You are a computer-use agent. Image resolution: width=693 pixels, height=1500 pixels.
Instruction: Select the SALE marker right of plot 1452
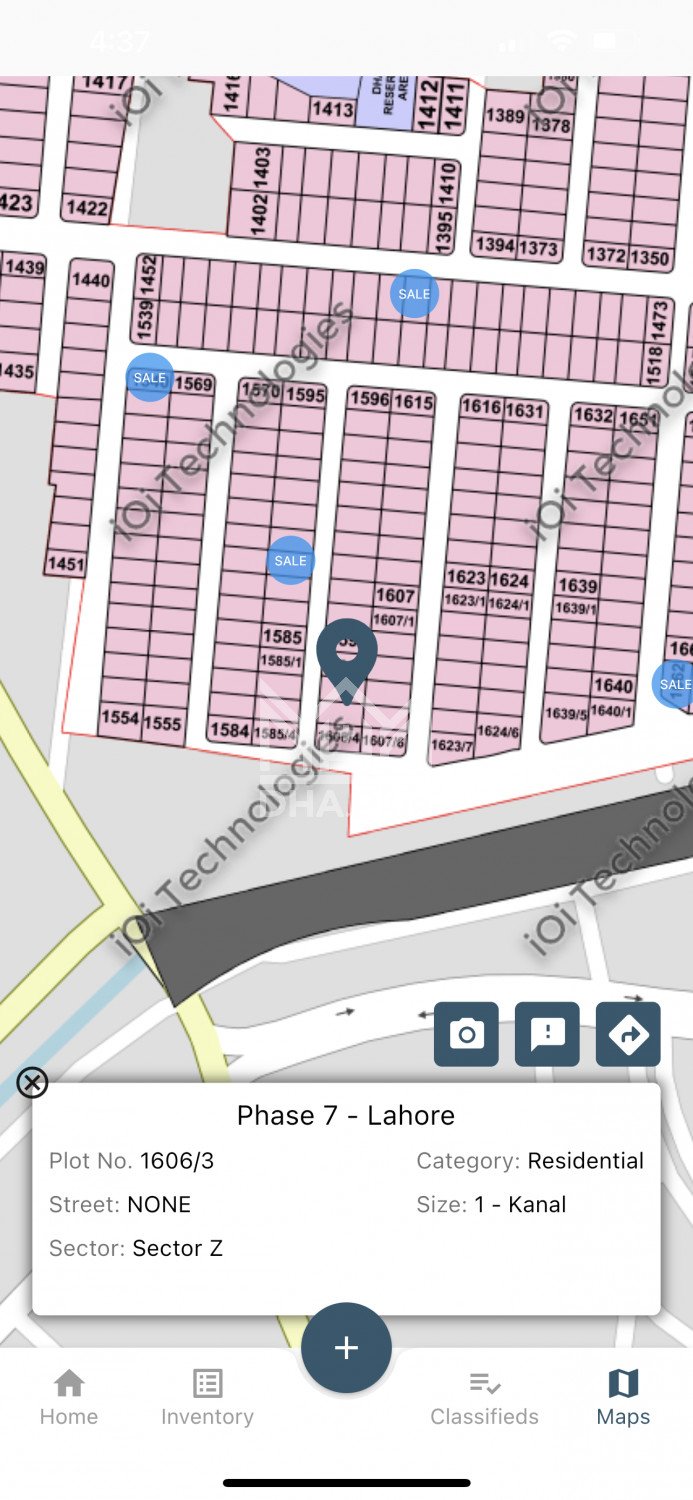(414, 294)
